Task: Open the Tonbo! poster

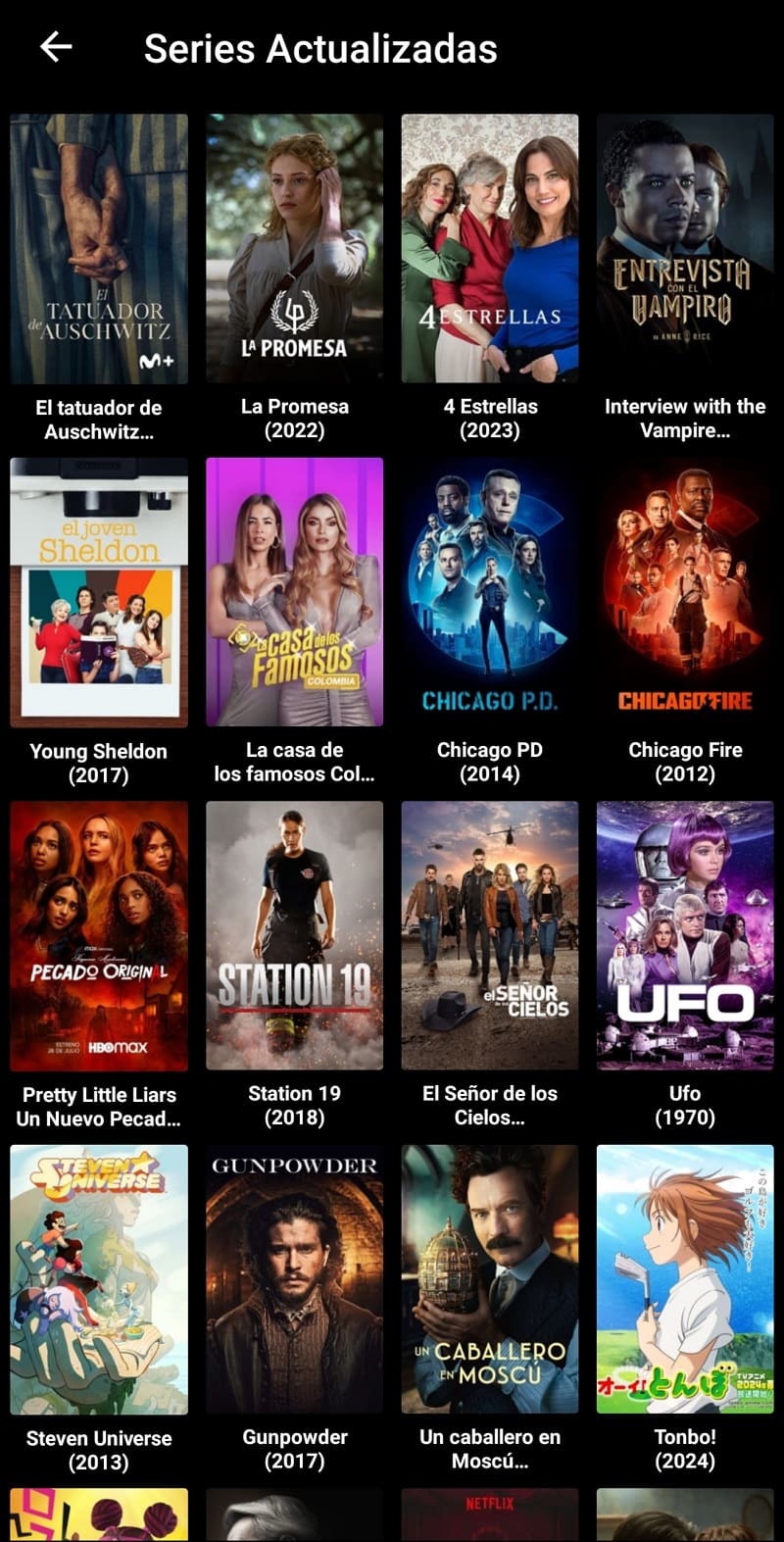Action: (x=686, y=1279)
